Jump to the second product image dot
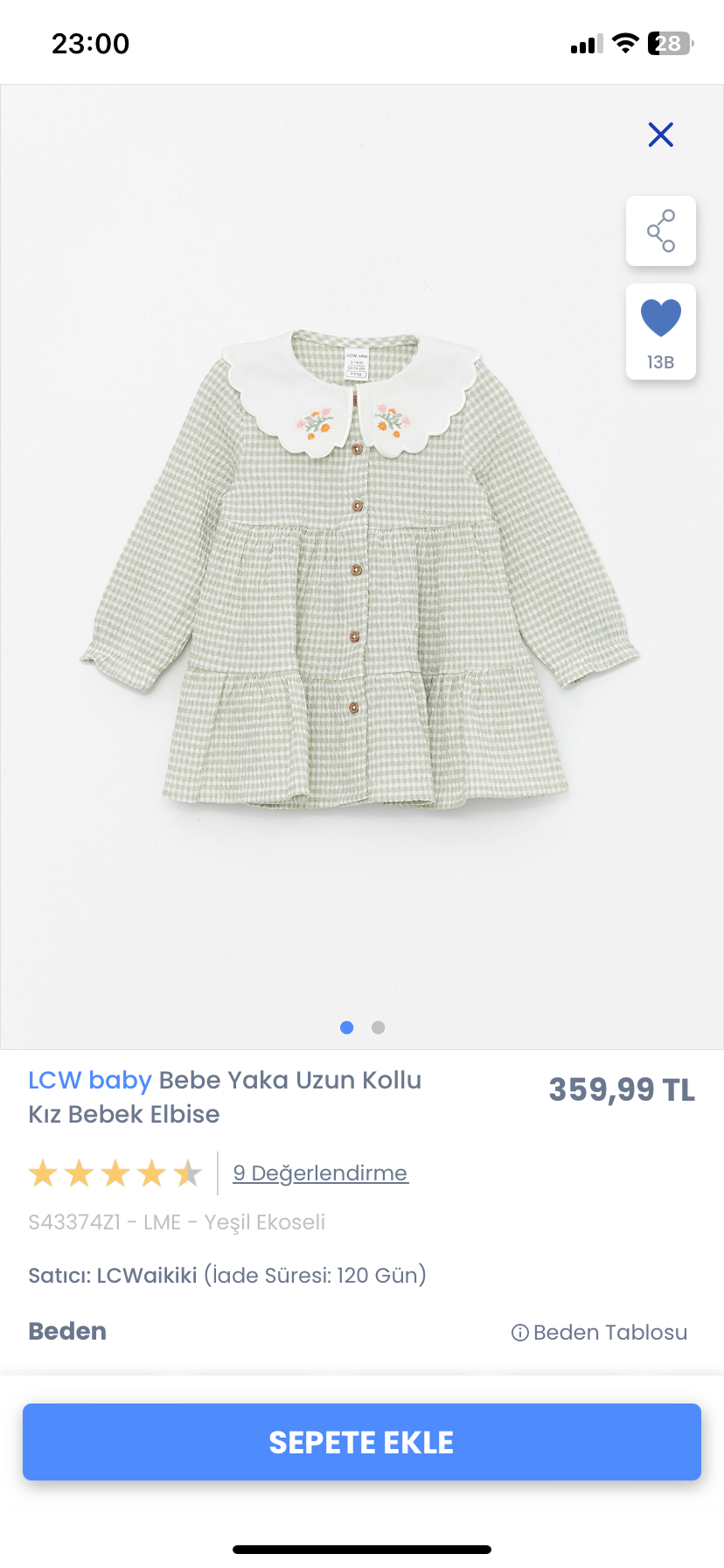The image size is (724, 1568). (x=378, y=1027)
